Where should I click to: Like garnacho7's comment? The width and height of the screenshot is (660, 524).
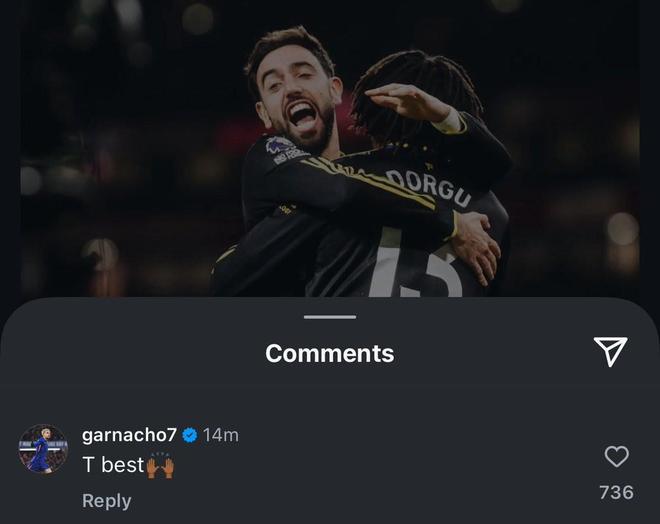pos(617,457)
